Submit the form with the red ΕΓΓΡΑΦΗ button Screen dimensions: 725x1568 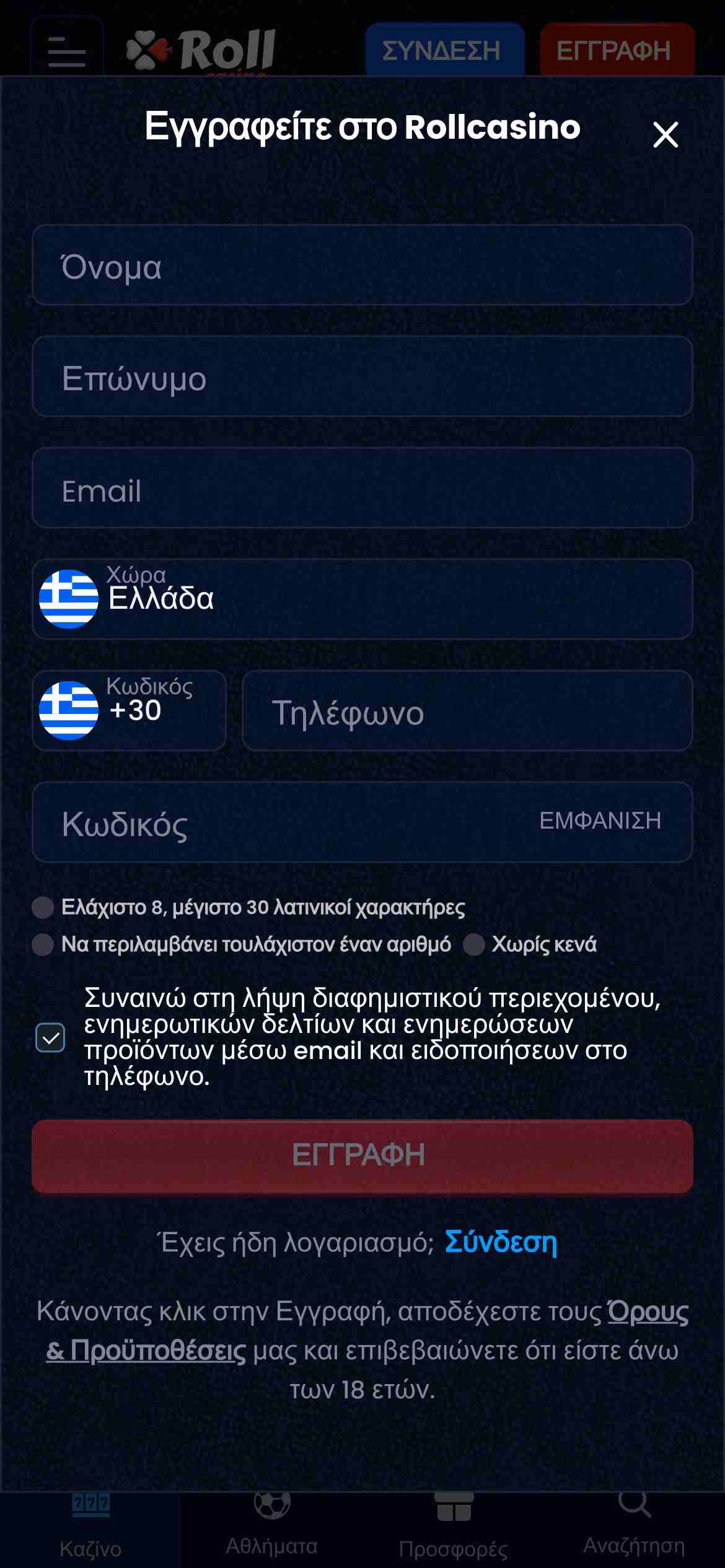(x=362, y=1156)
